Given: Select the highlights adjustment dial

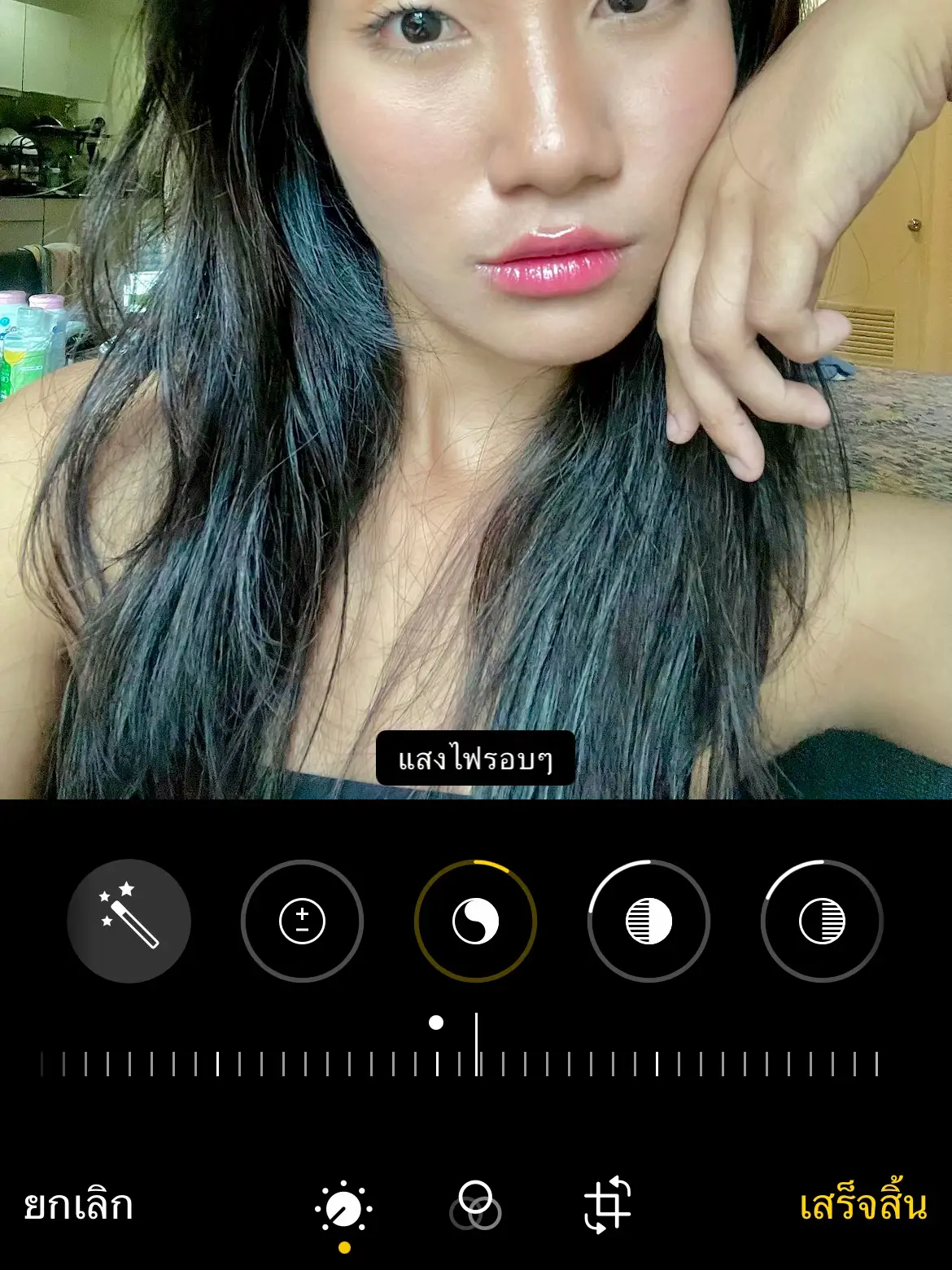Looking at the screenshot, I should tap(648, 921).
